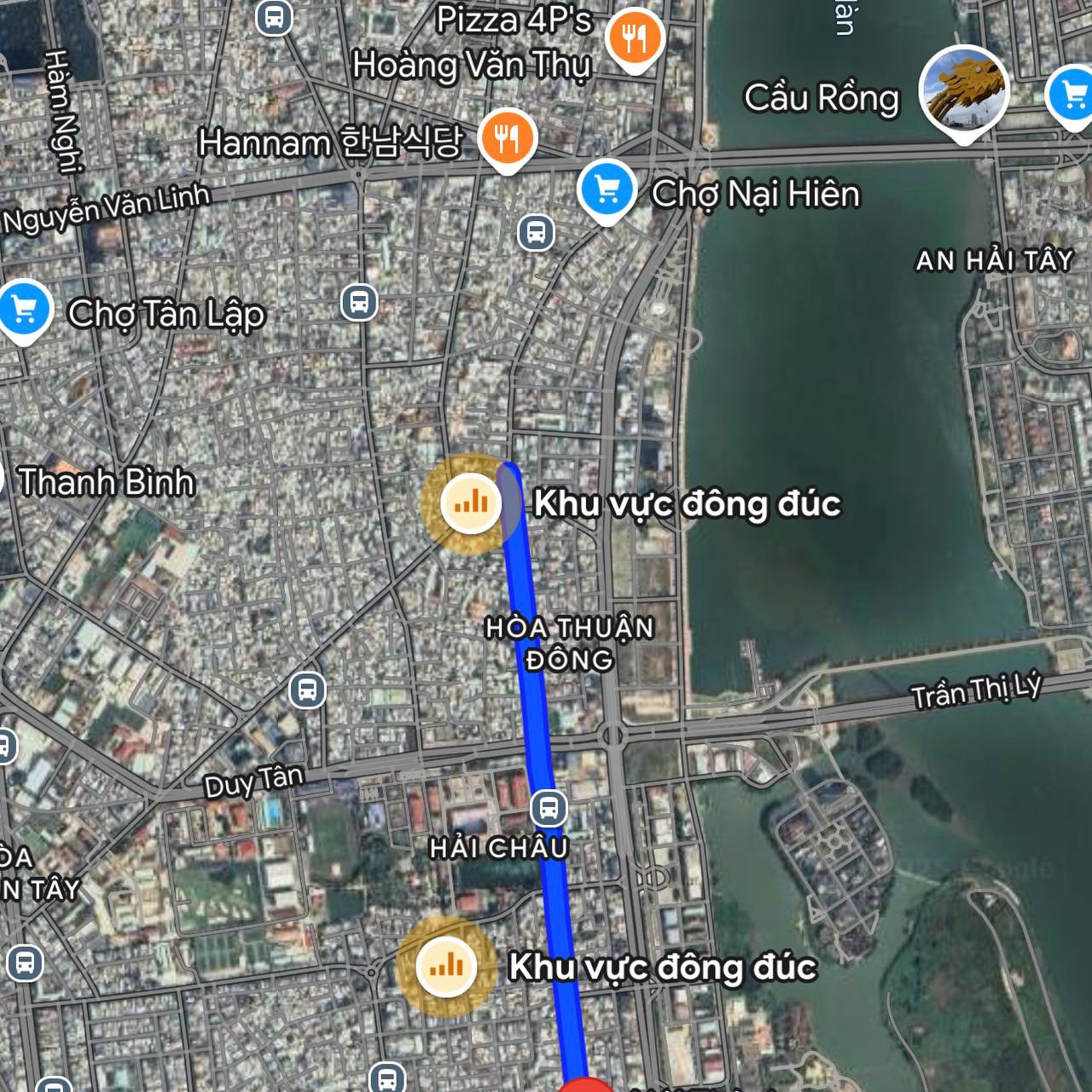Open busy area marker below Hải Châu
The height and width of the screenshot is (1092, 1092).
445,967
